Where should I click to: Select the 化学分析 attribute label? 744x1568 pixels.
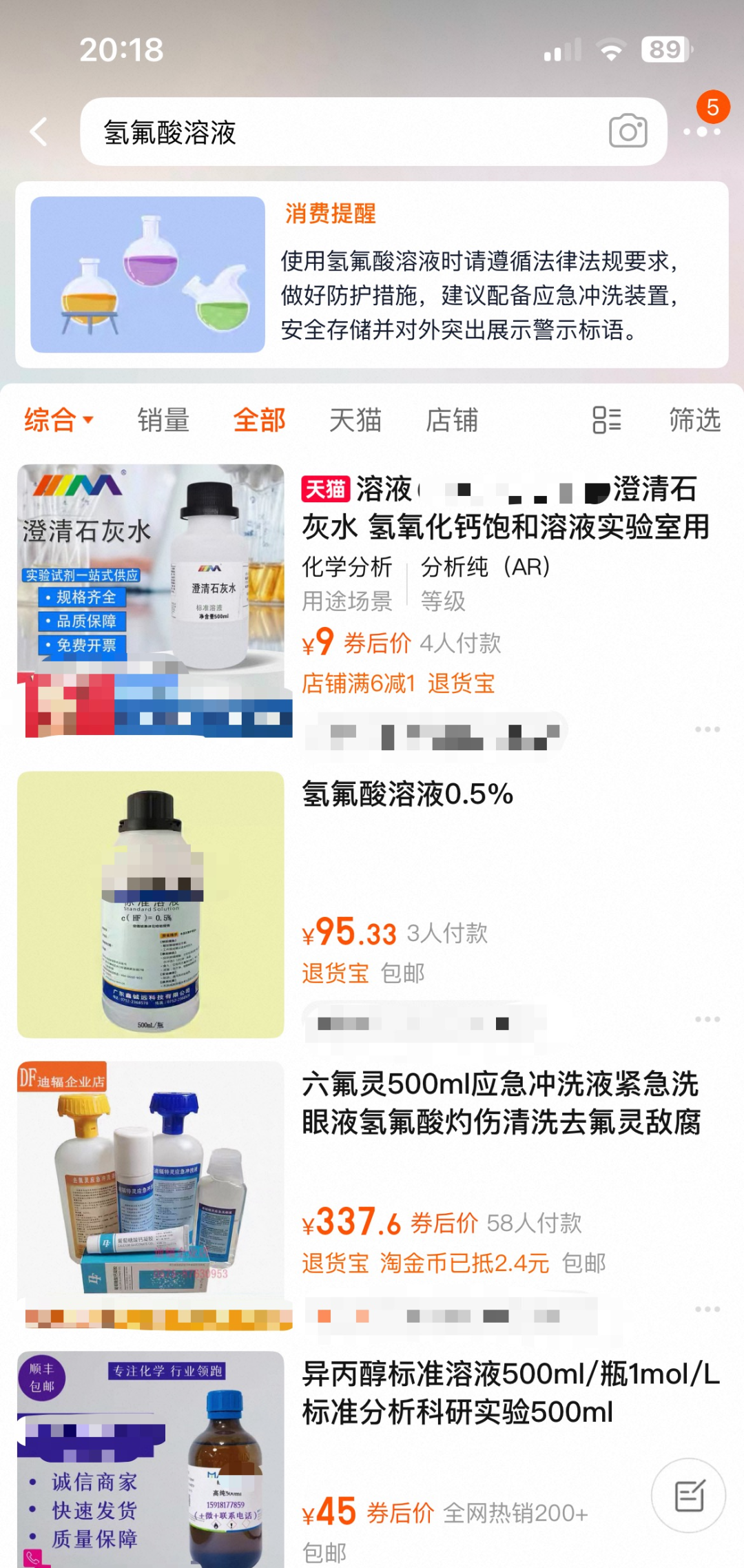348,568
